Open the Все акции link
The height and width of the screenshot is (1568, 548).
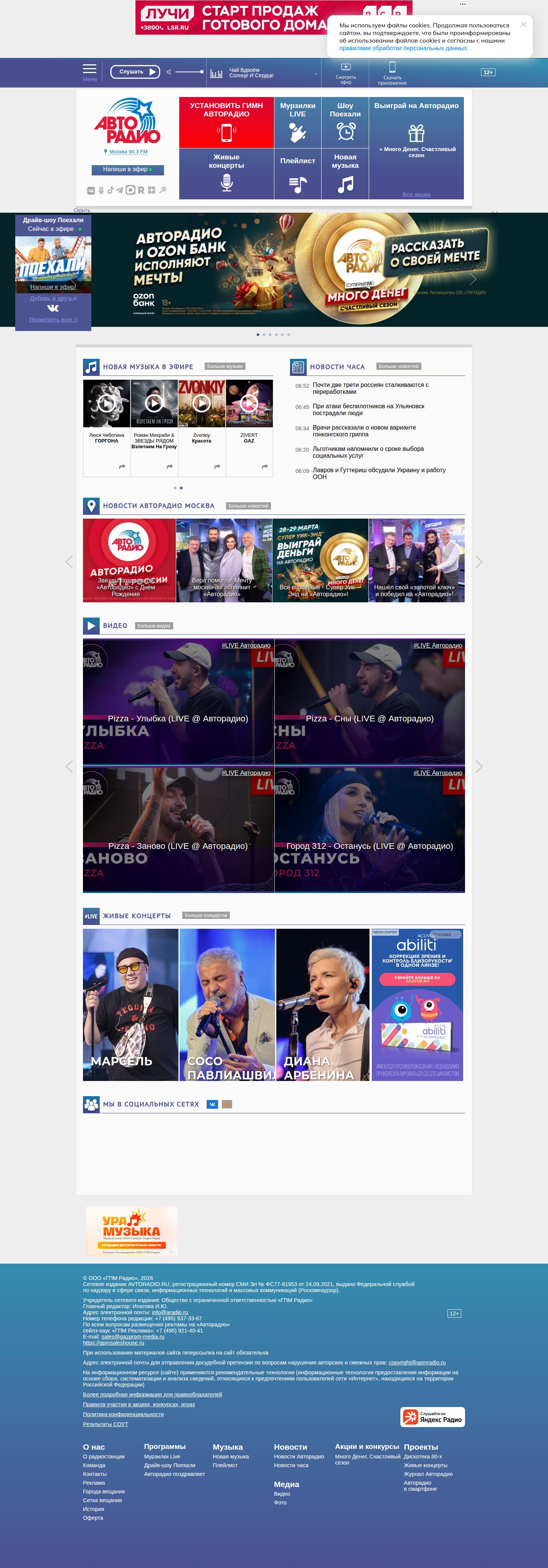[x=416, y=194]
